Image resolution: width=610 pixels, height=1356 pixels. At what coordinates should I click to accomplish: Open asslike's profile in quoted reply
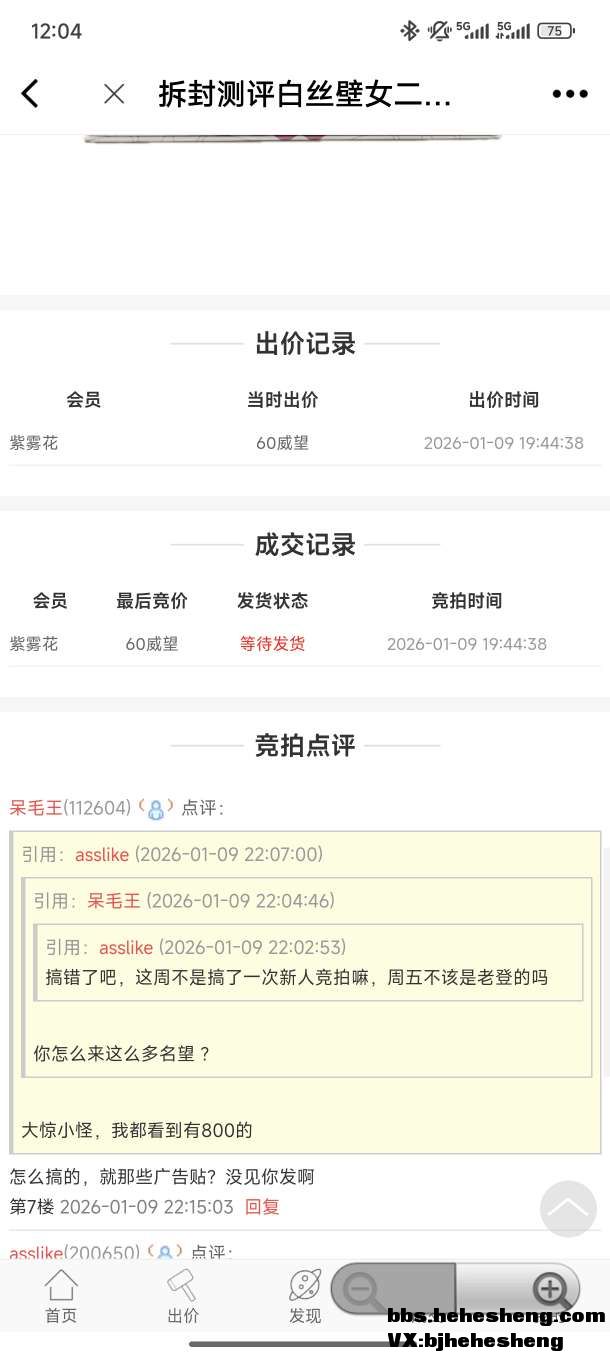[x=101, y=855]
